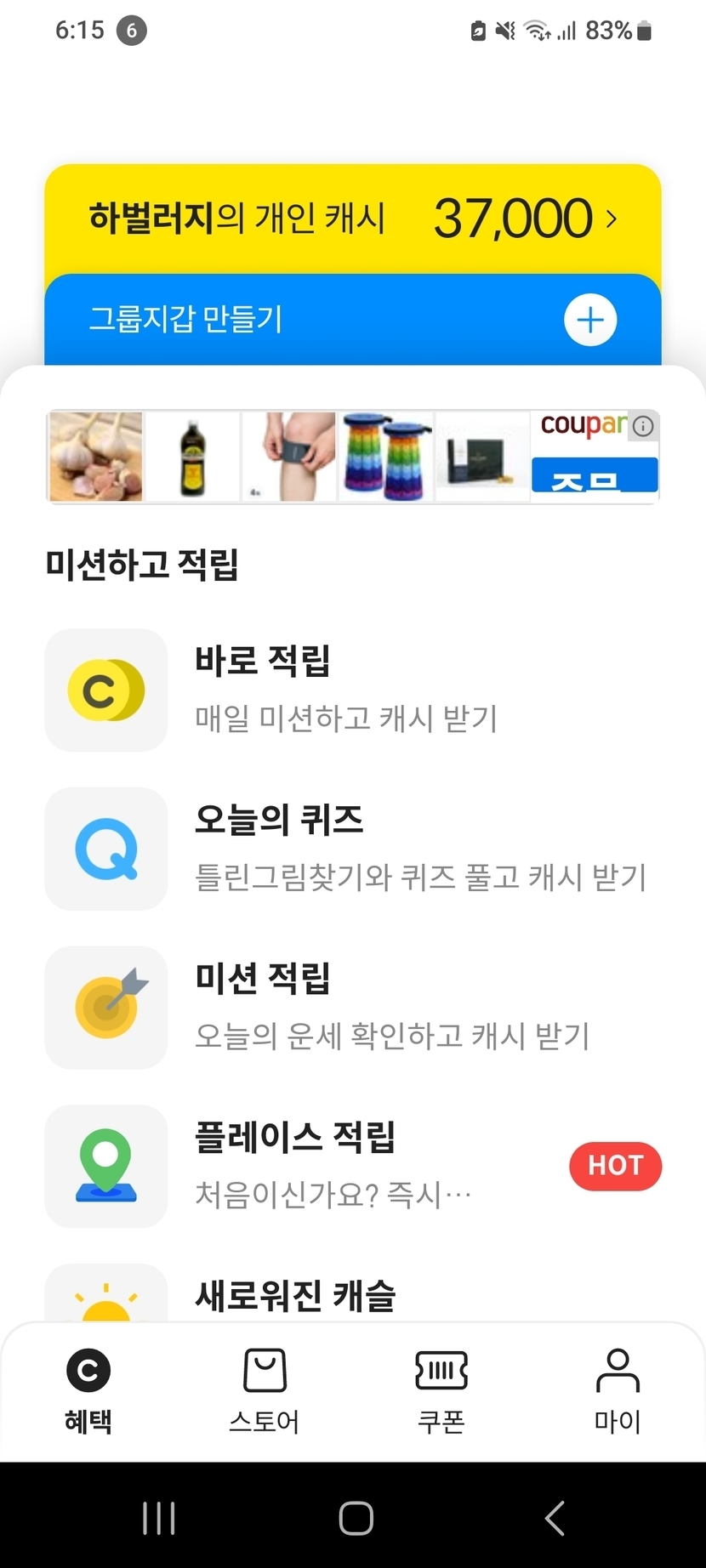Switch to the 혜택 tab

pyautogui.click(x=88, y=1389)
